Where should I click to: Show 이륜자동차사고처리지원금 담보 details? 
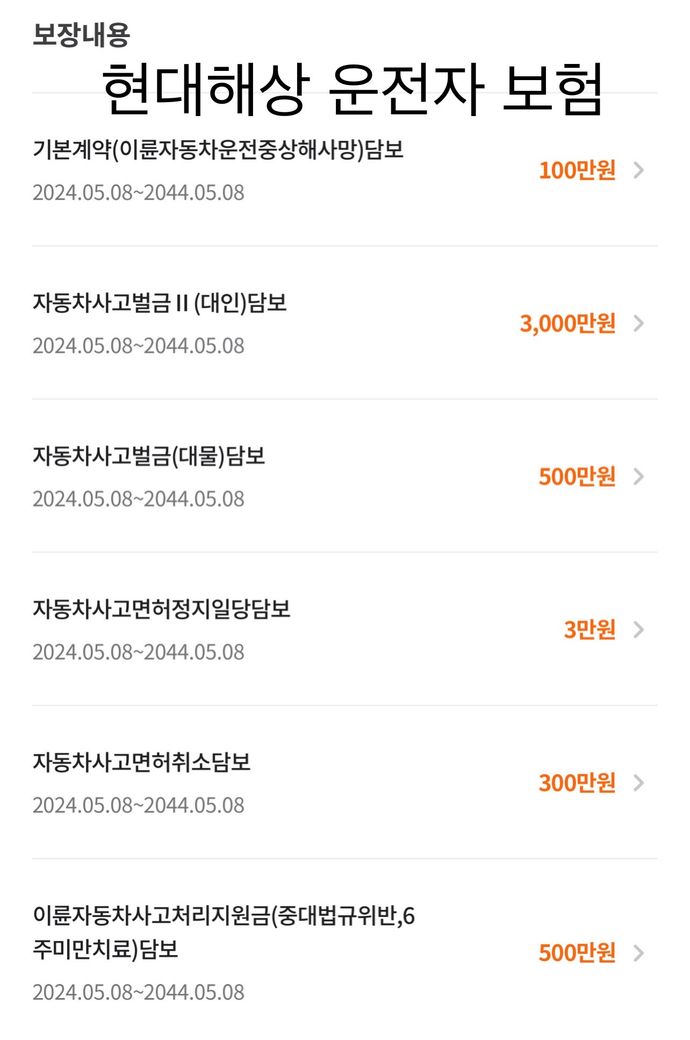344,952
